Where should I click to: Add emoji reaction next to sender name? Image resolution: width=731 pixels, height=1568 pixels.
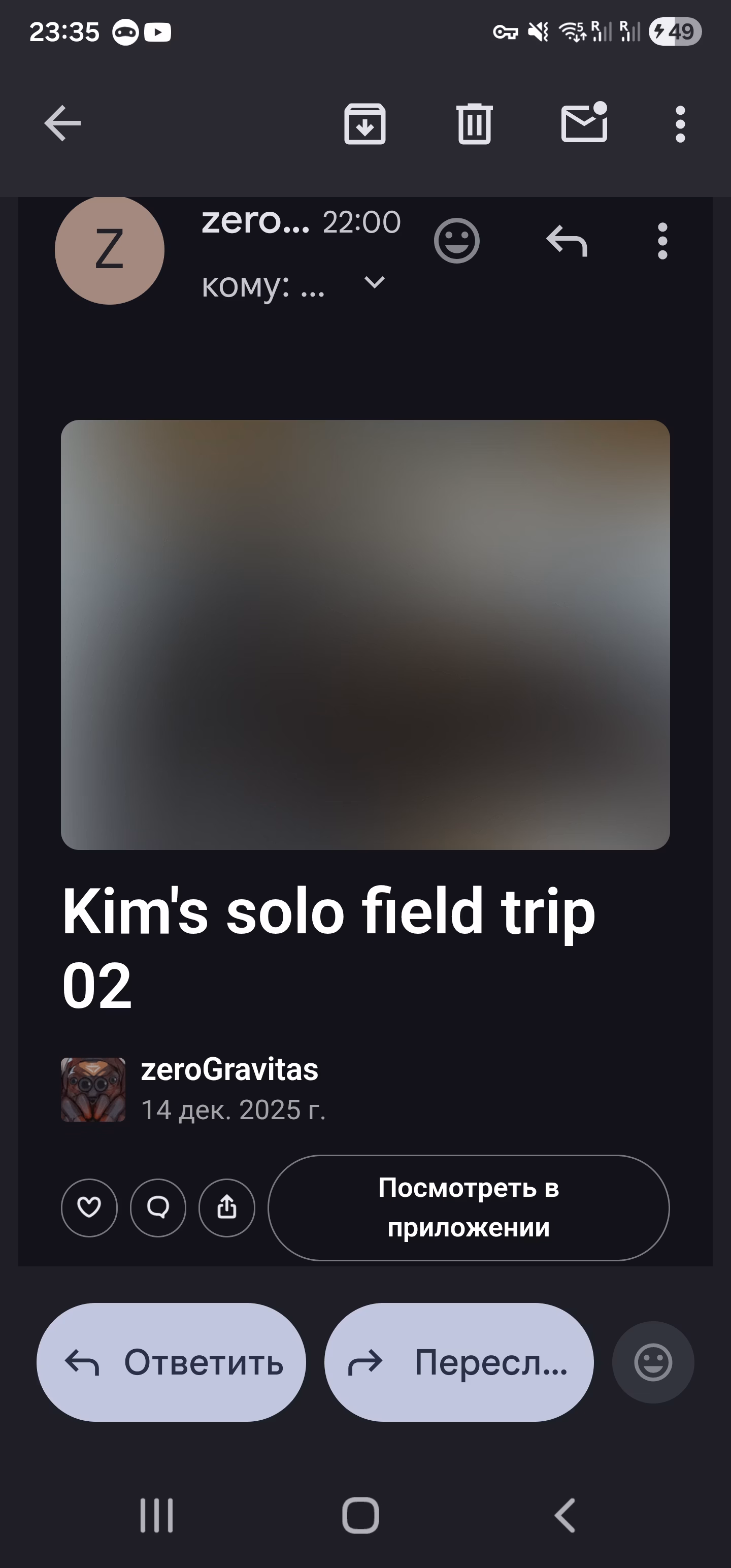coord(456,241)
